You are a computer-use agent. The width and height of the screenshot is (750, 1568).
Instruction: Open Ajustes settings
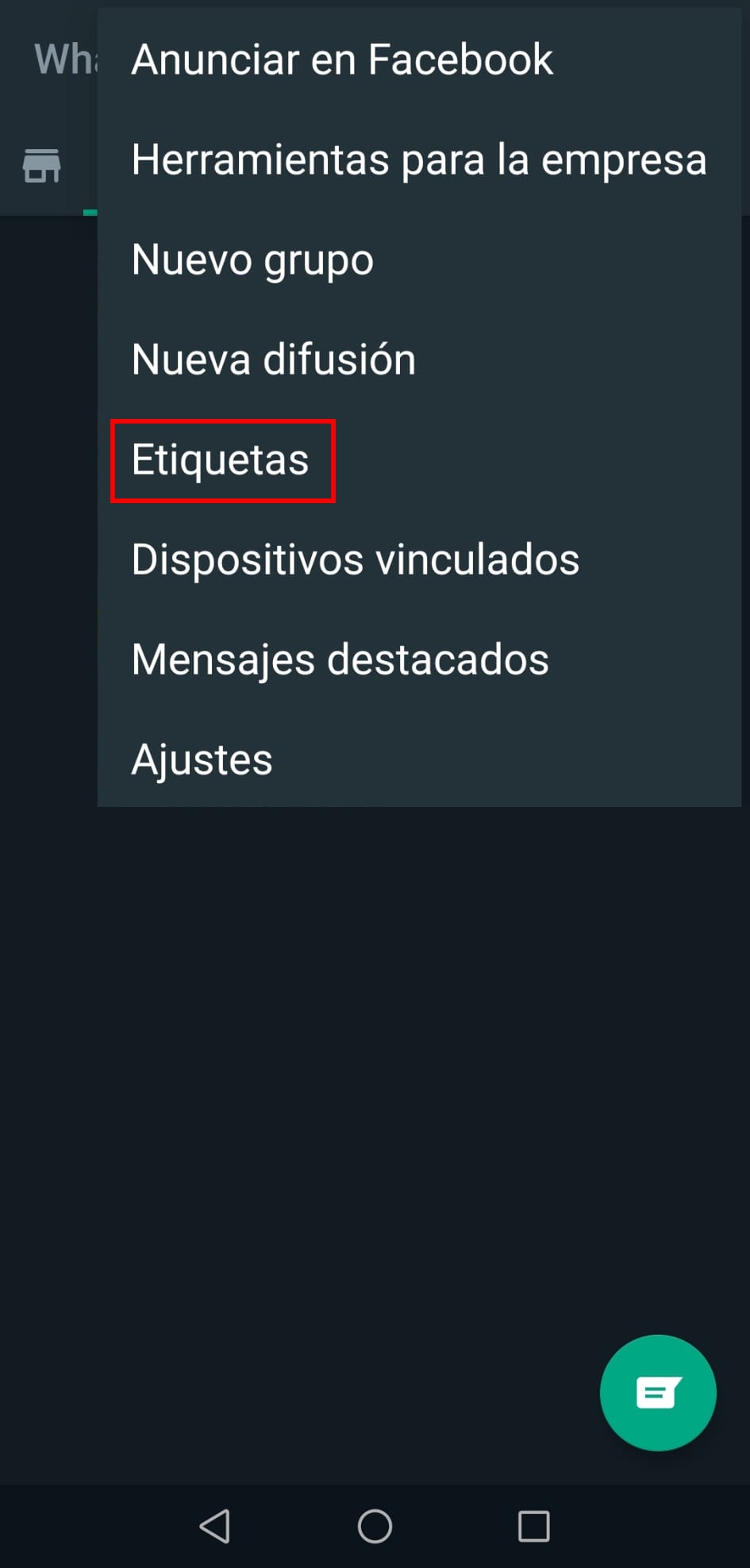point(202,759)
